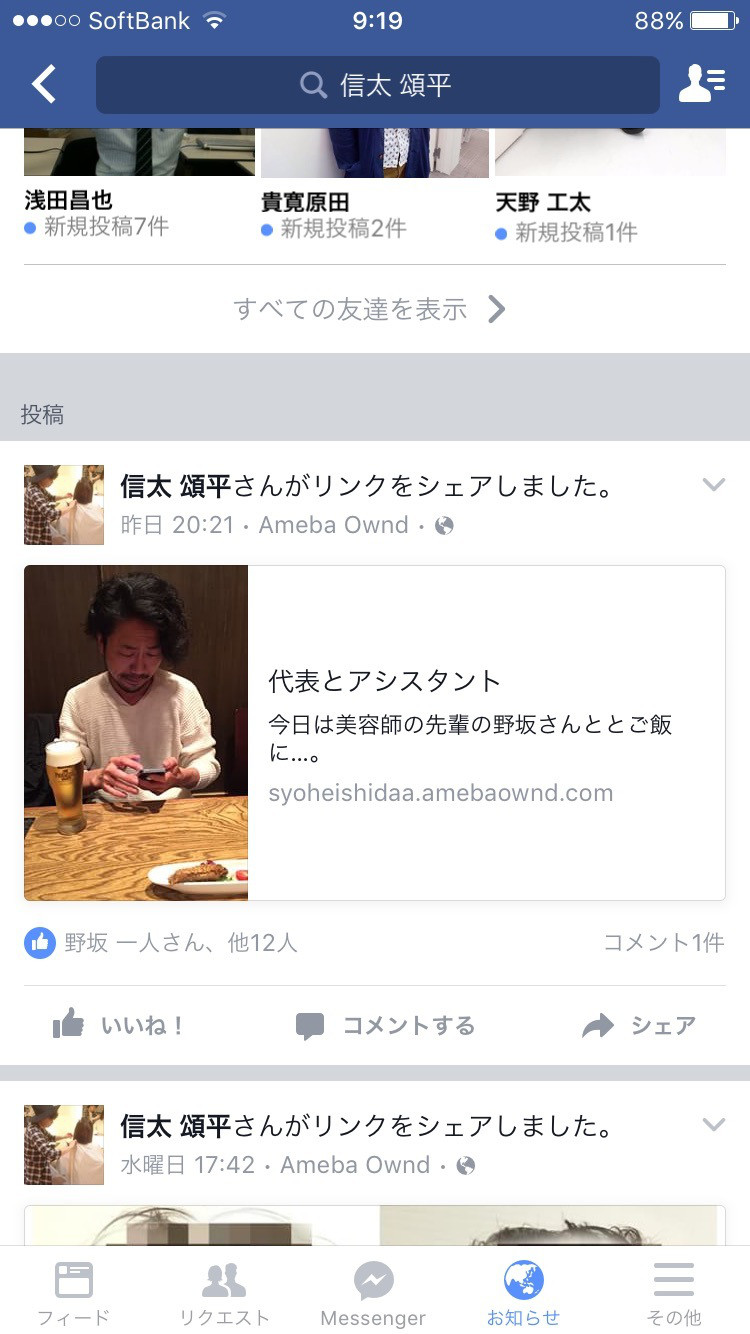Open the Messenger tab
The height and width of the screenshot is (1334, 750).
[x=373, y=1292]
